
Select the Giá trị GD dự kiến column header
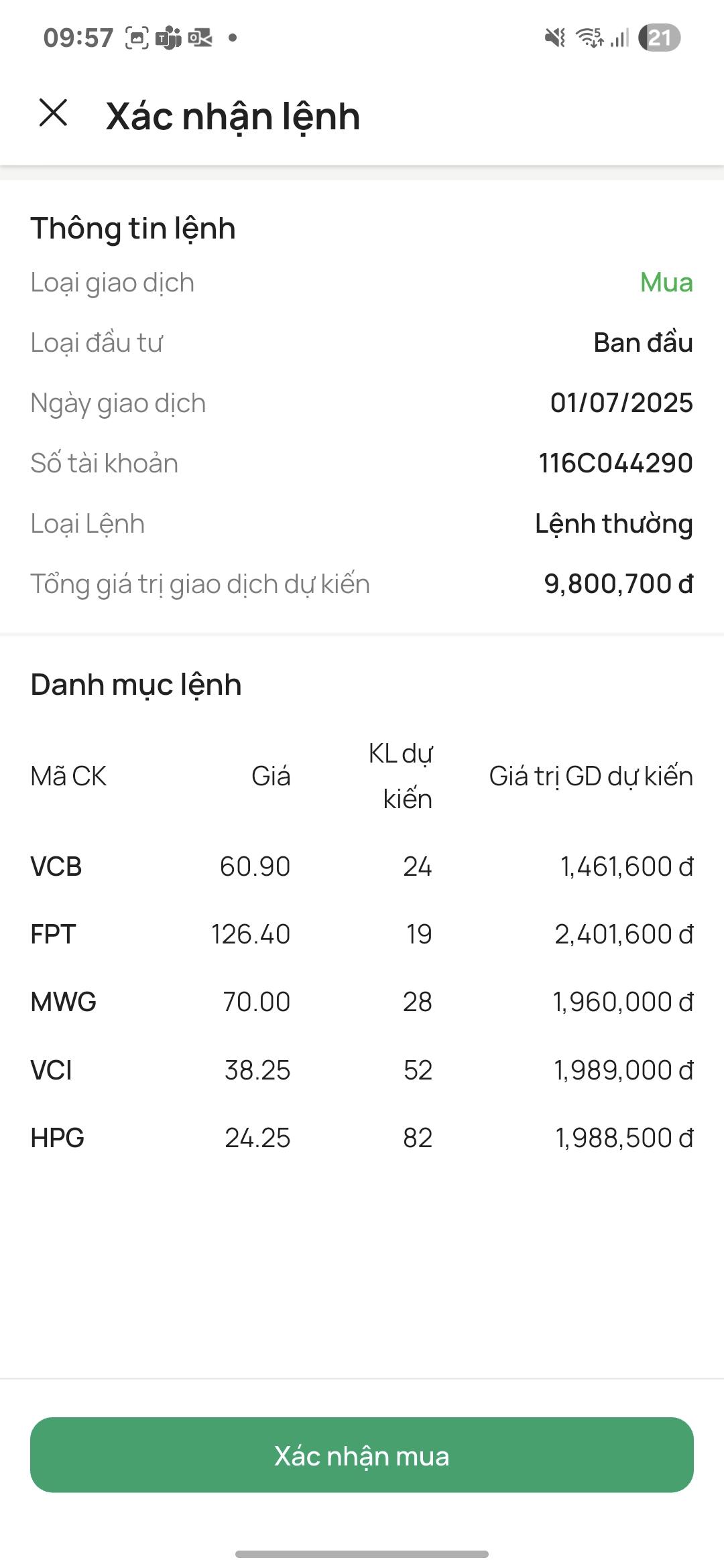(590, 777)
